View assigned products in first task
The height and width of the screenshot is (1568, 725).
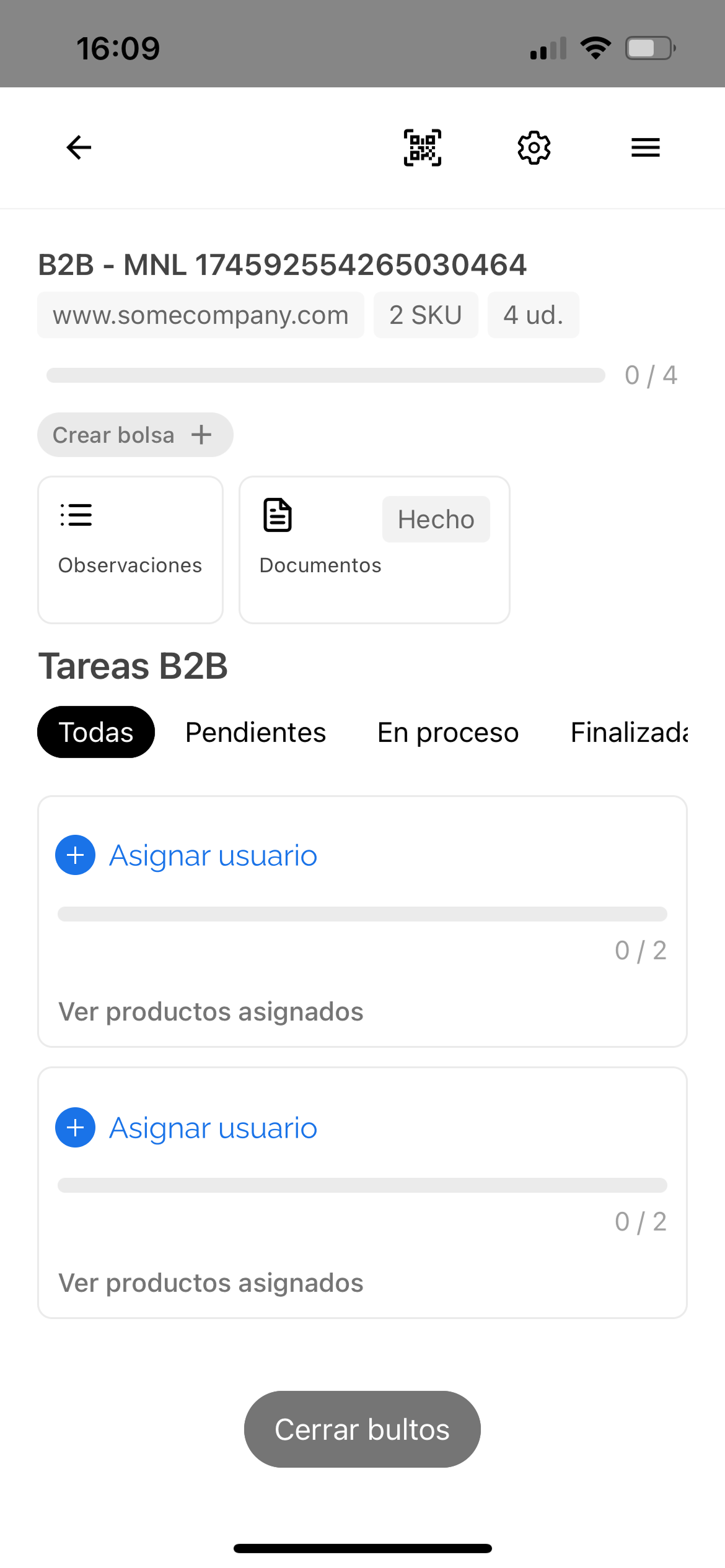pos(211,1011)
